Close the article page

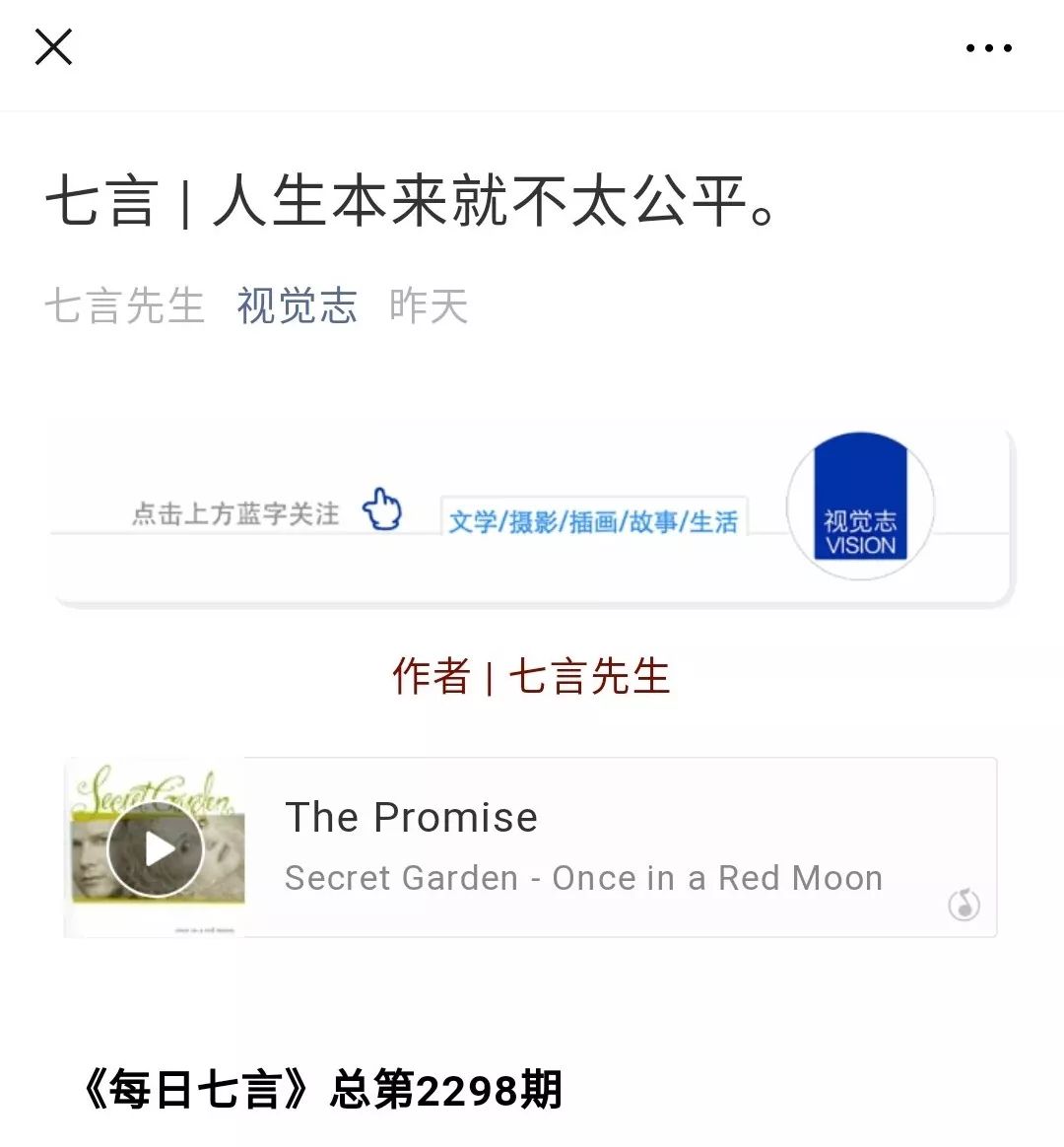click(53, 46)
